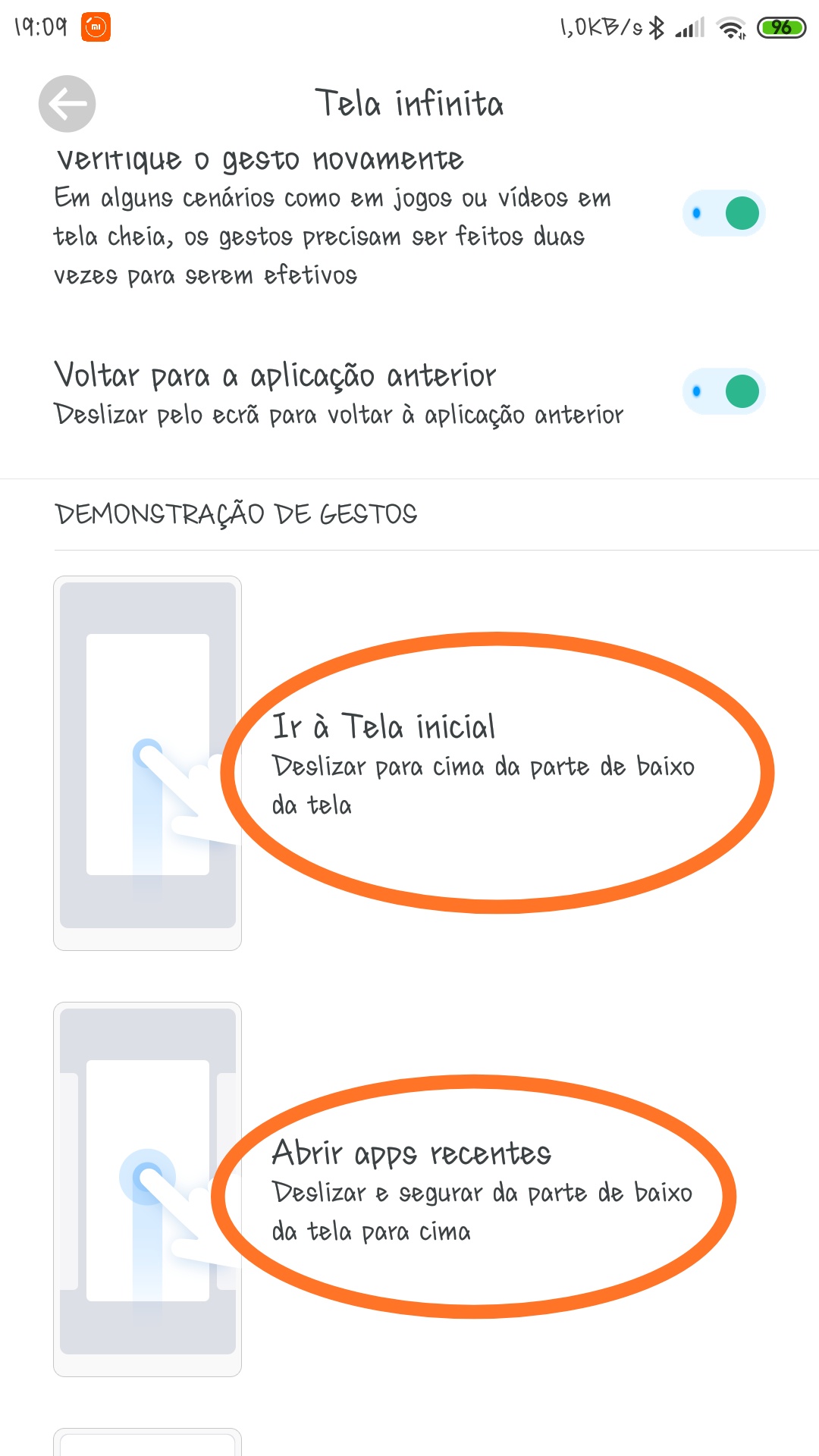This screenshot has height=1456, width=819.
Task: Disable Voltar para a aplicação anterior
Action: pos(723,392)
